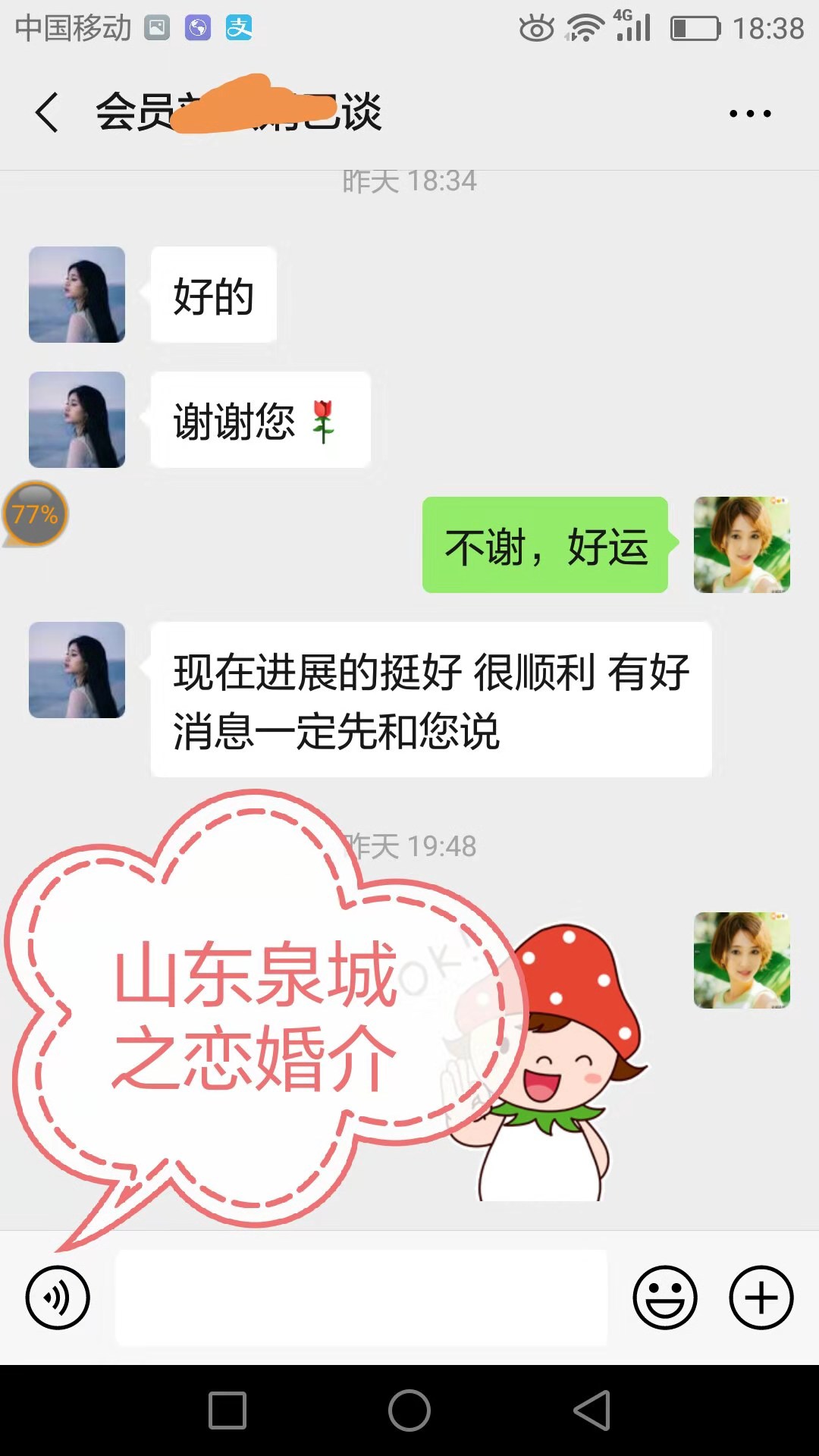Open recent apps from the navigation bar

(227, 1410)
